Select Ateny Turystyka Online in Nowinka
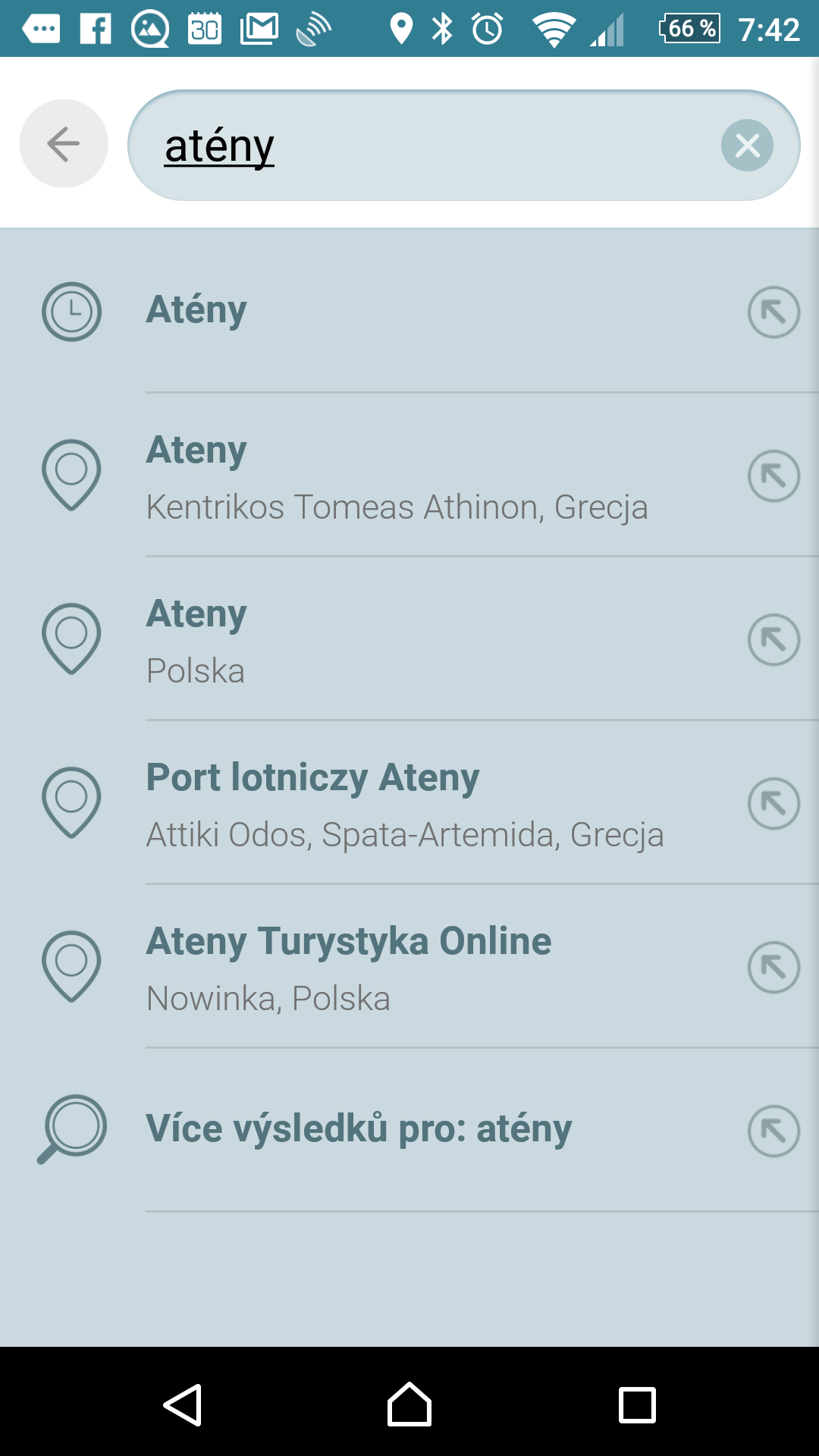Viewport: 819px width, 1456px height. tap(409, 967)
